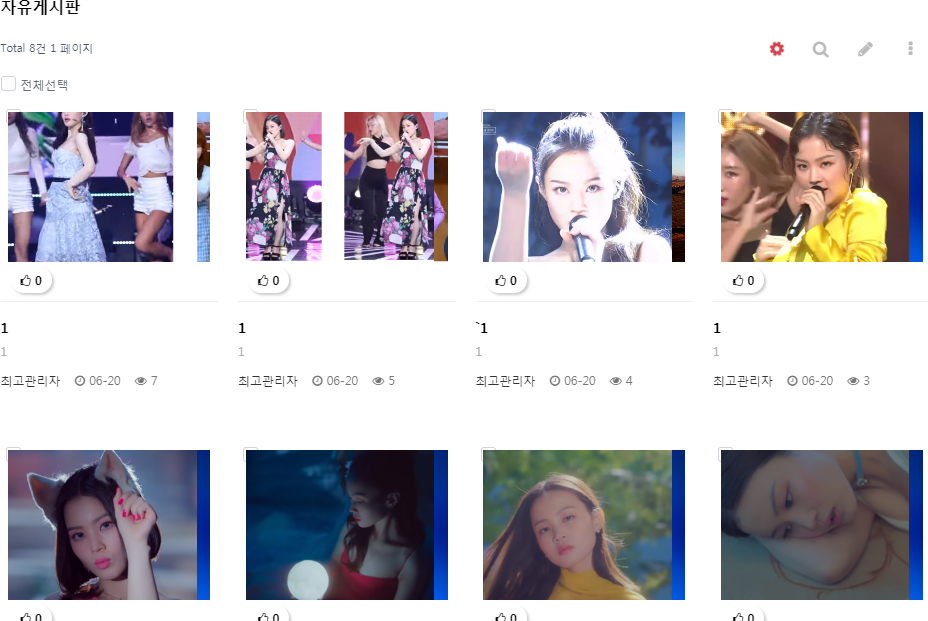The width and height of the screenshot is (928, 621).
Task: Like the post with 3 views
Action: [744, 281]
